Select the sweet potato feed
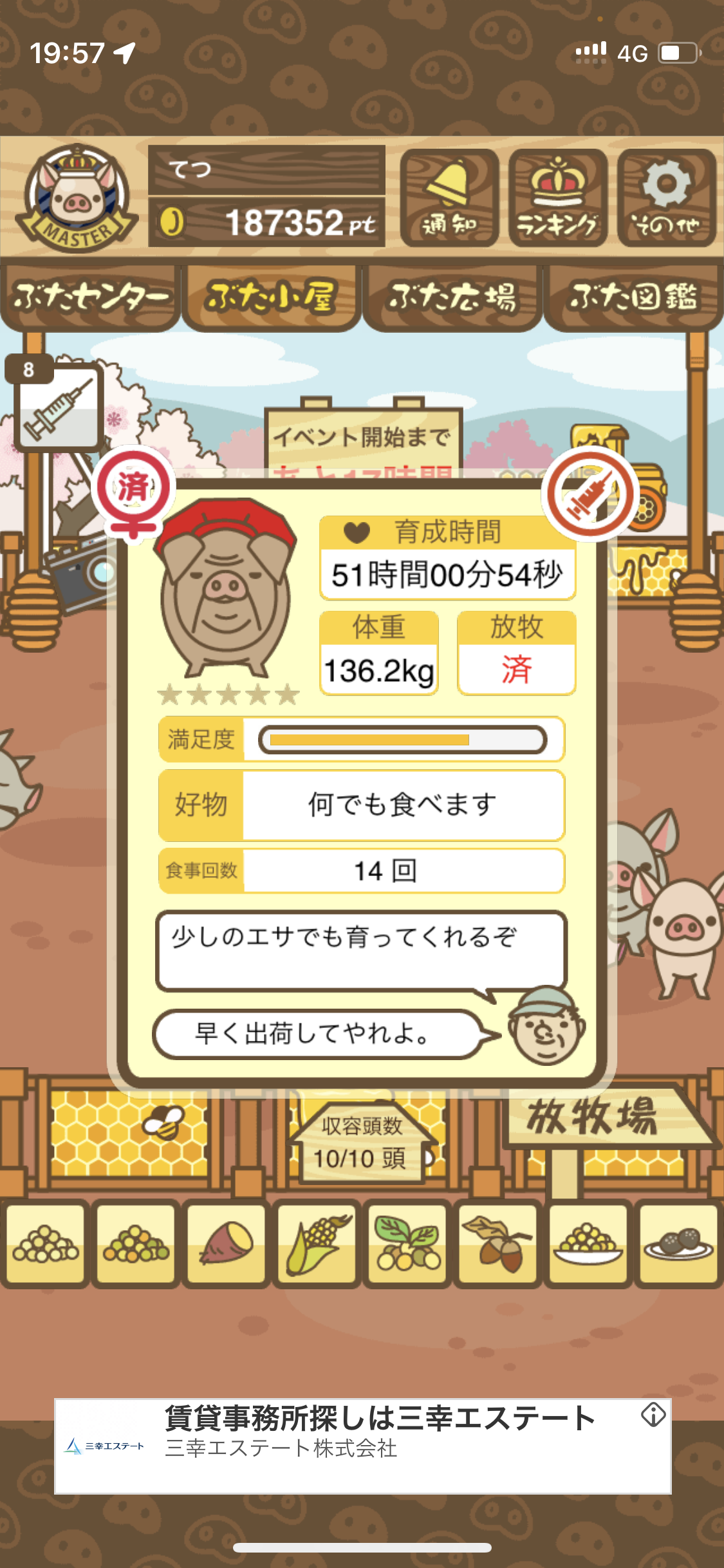The width and height of the screenshot is (724, 1568). pos(227,1244)
